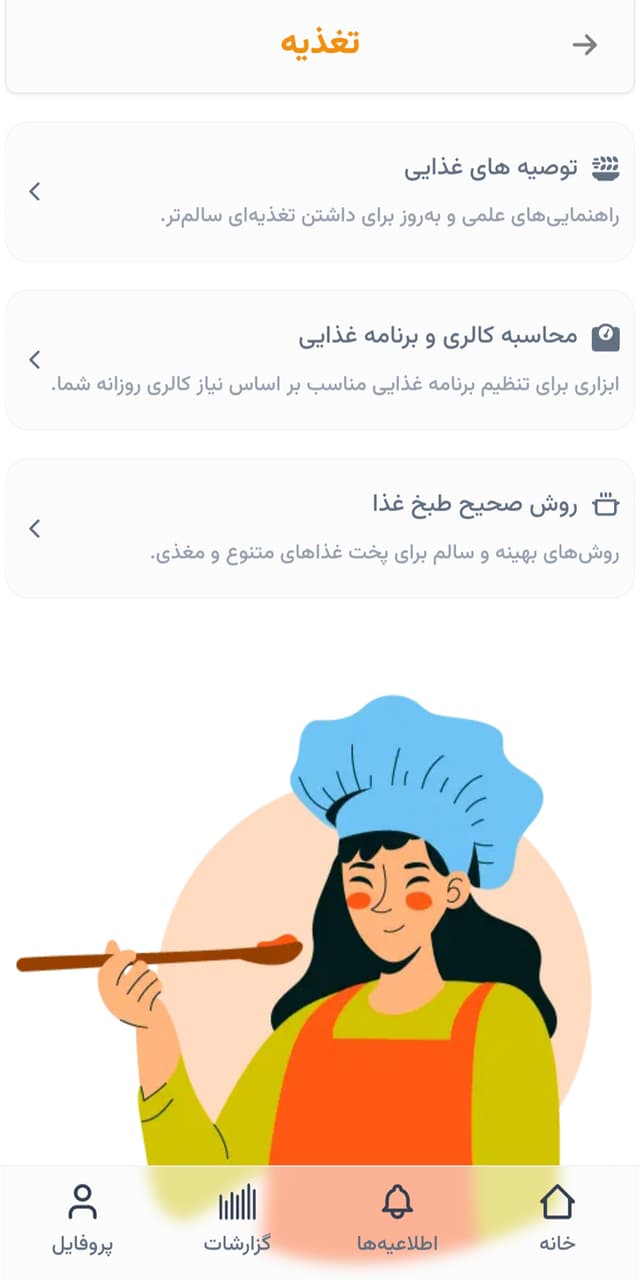Tap the back arrow in the header
Image resolution: width=640 pixels, height=1280 pixels.
click(585, 44)
